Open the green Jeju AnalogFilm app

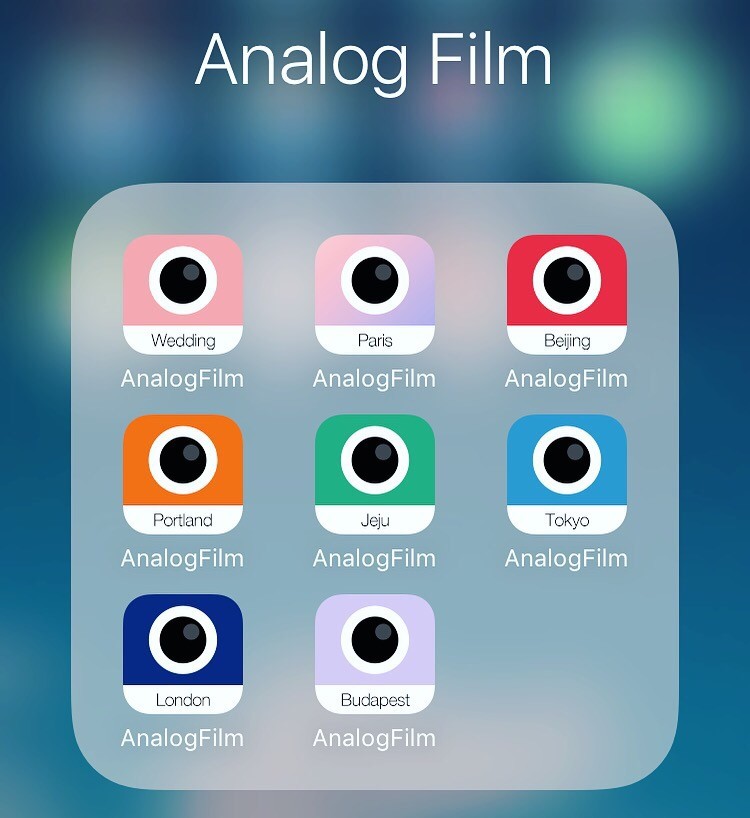(x=375, y=474)
